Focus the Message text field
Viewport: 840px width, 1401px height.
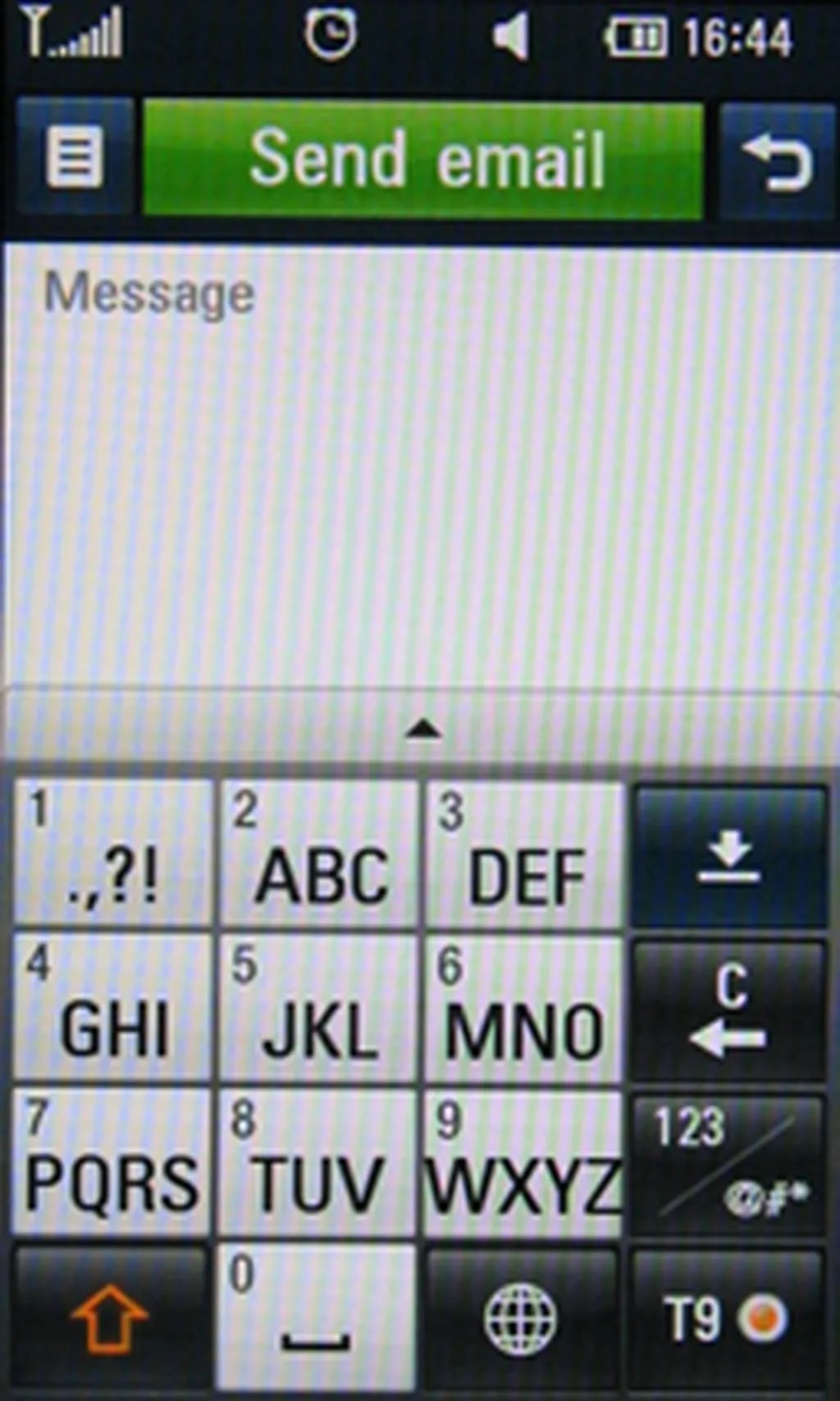(x=420, y=460)
